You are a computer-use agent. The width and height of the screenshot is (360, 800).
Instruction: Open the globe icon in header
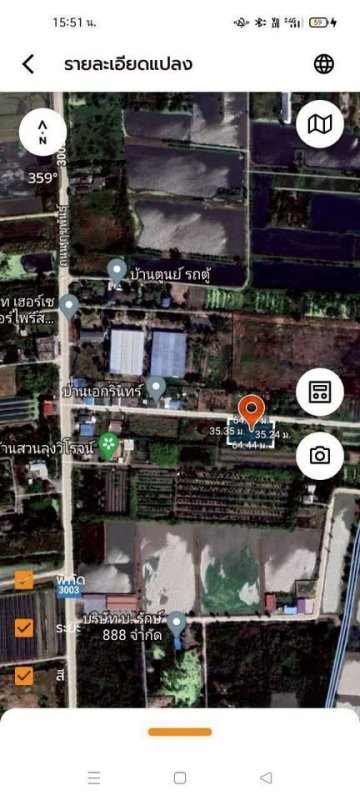click(x=324, y=64)
